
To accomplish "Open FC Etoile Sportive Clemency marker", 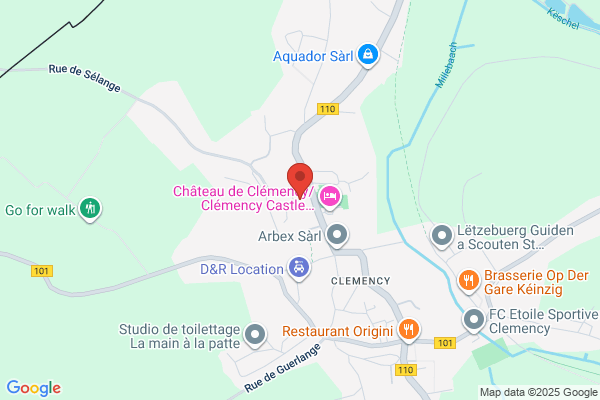I will pos(474,320).
